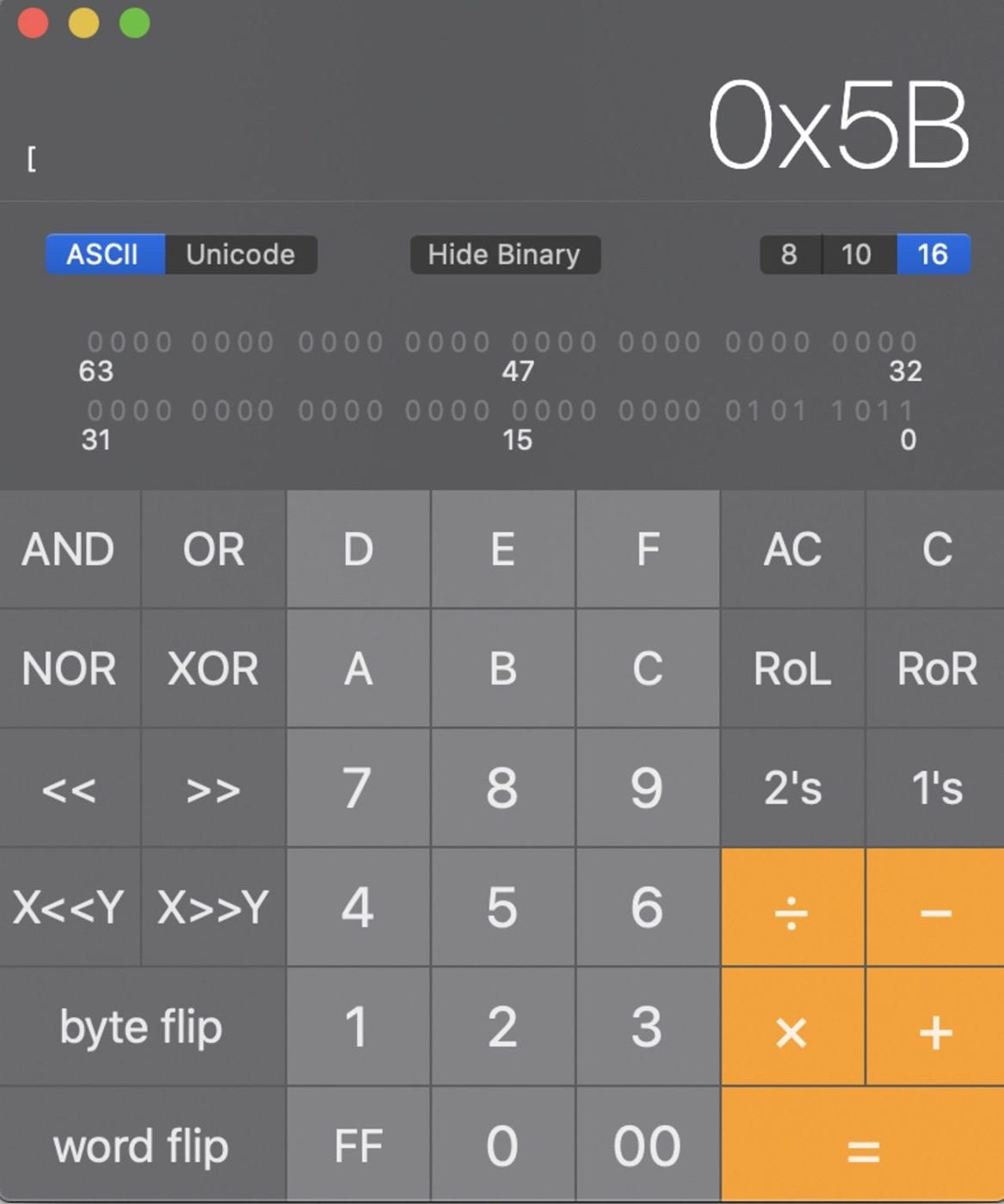Close the window with the red button
Image resolution: width=1004 pixels, height=1204 pixels.
click(x=33, y=23)
